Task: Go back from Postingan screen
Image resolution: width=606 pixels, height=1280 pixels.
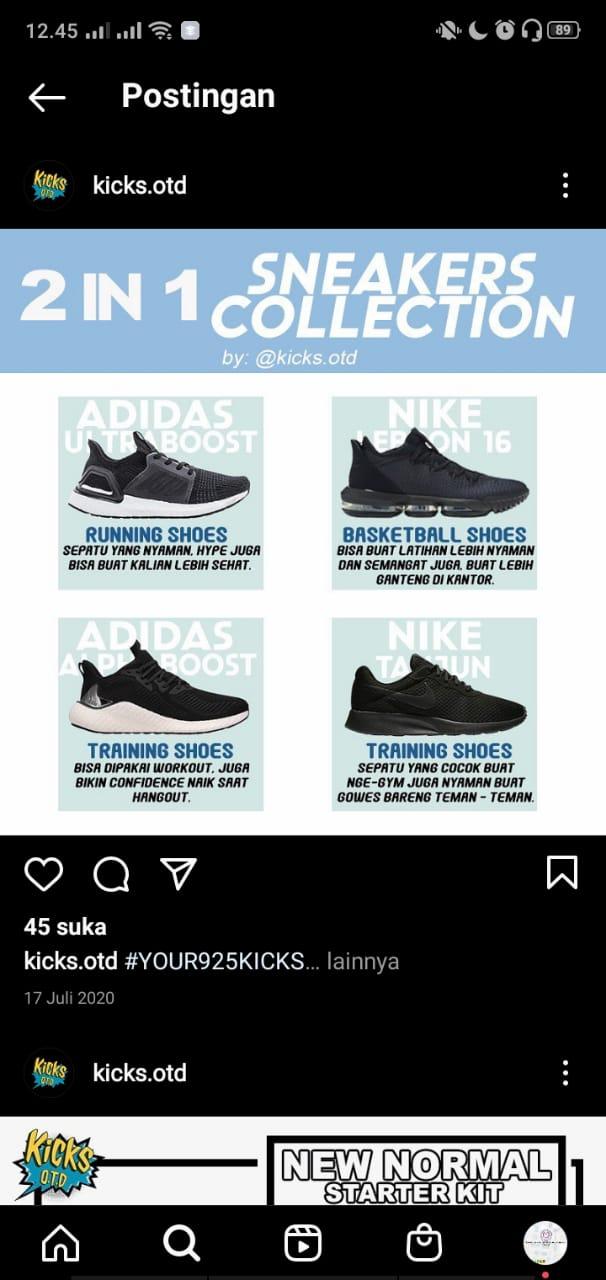Action: pos(47,97)
